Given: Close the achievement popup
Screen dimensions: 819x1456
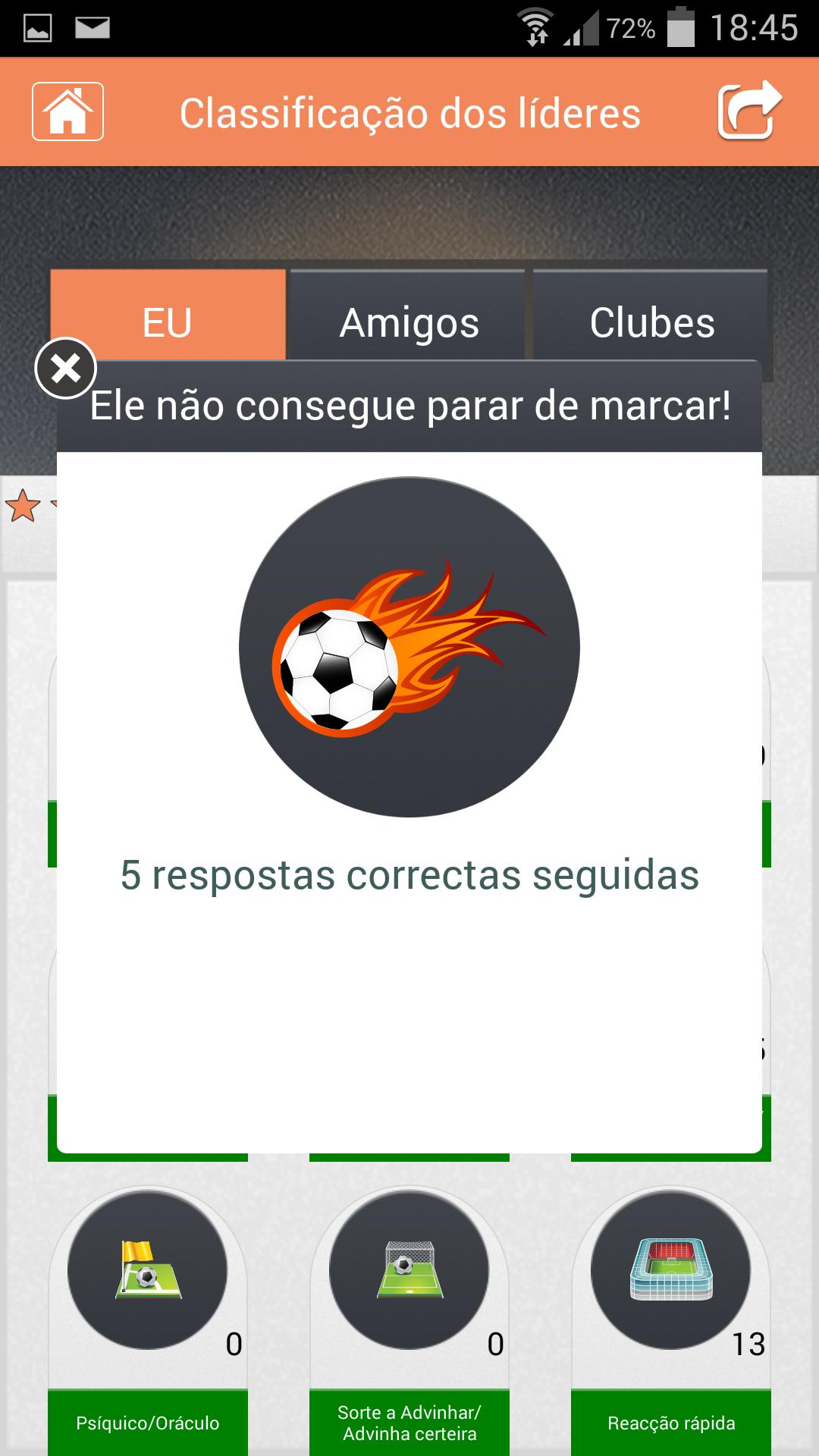Looking at the screenshot, I should pyautogui.click(x=66, y=369).
